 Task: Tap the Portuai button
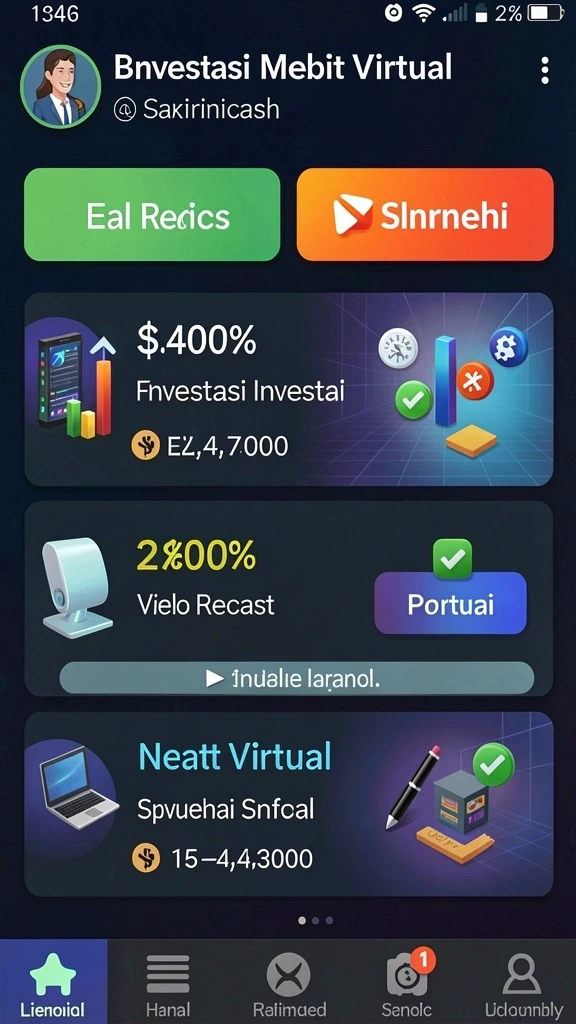pos(451,603)
